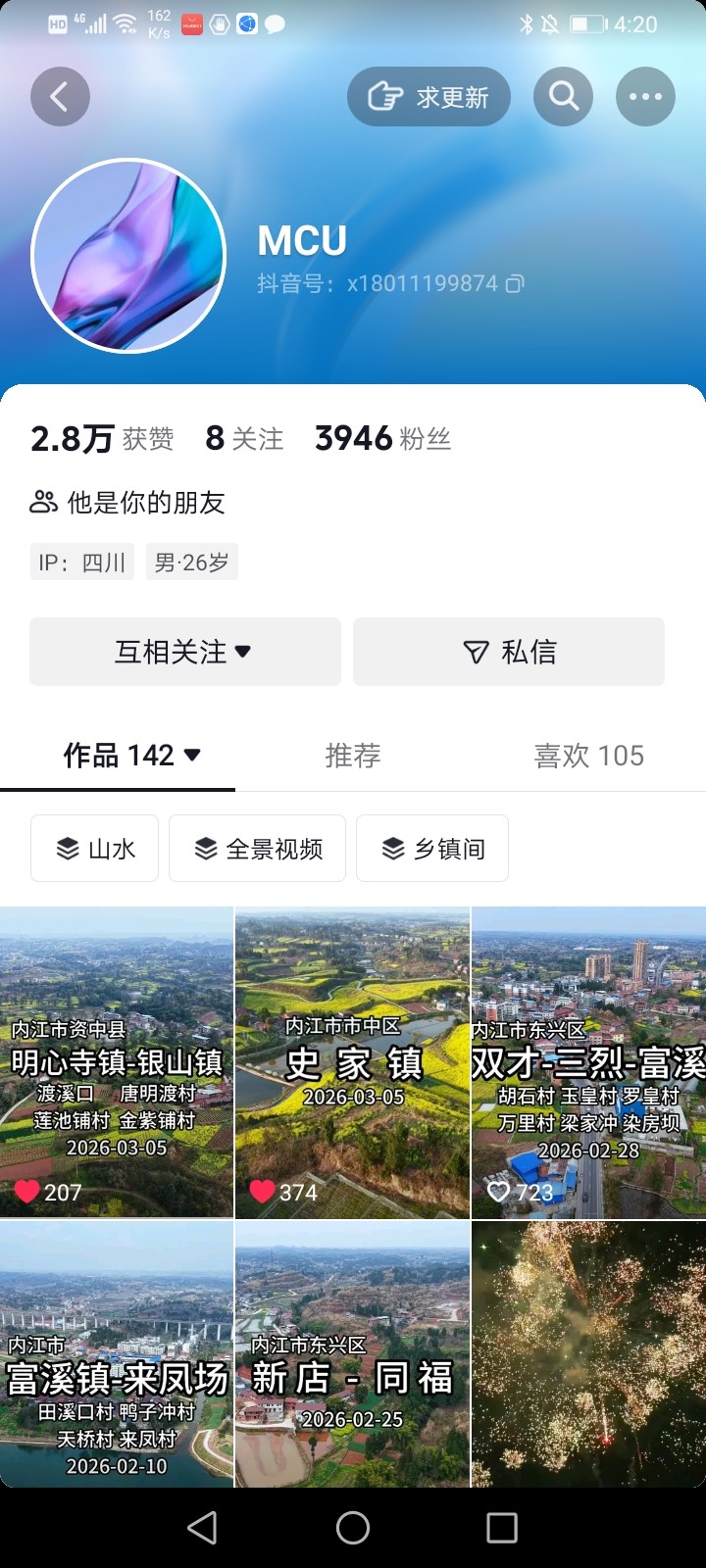Viewport: 706px width, 1568px height.
Task: Go to the system home screen
Action: [353, 1527]
